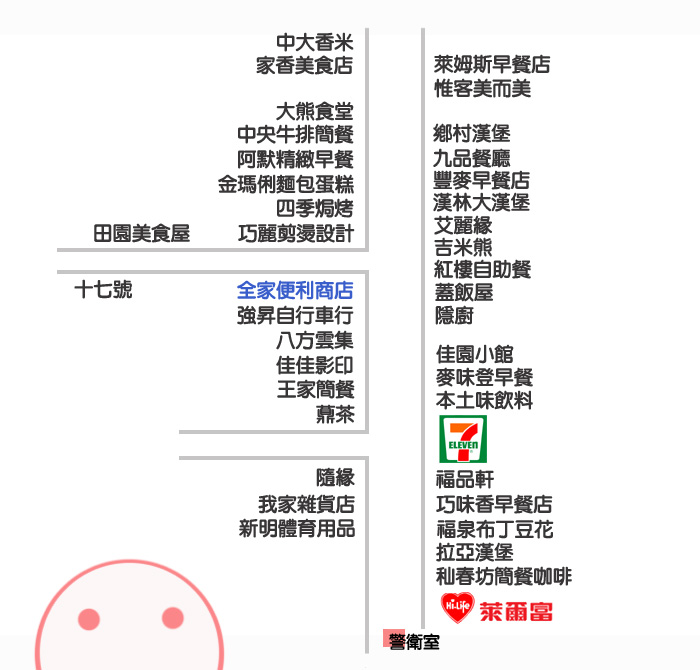
Task: Open 福泉布丁豆花 entry
Action: (x=495, y=530)
